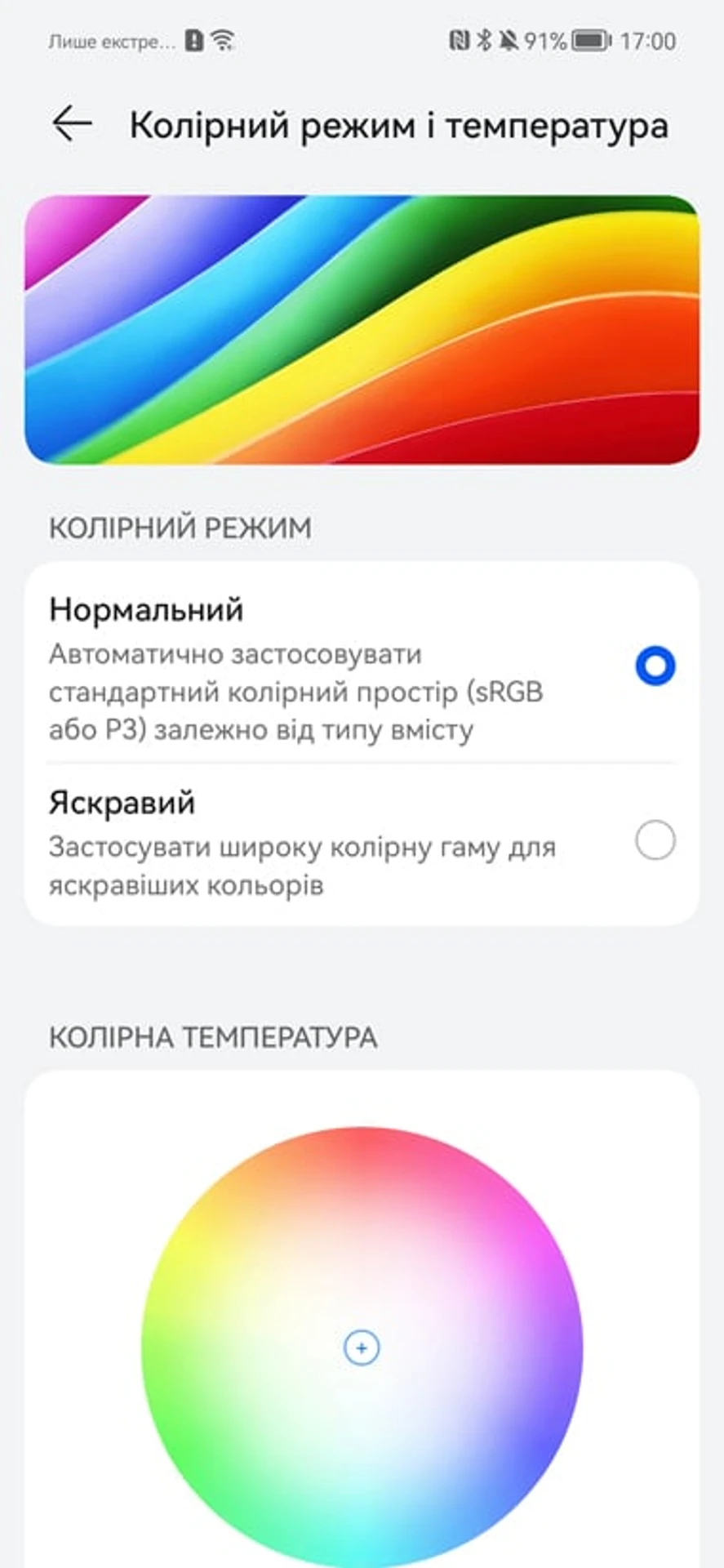Go back using the back arrow

click(72, 124)
